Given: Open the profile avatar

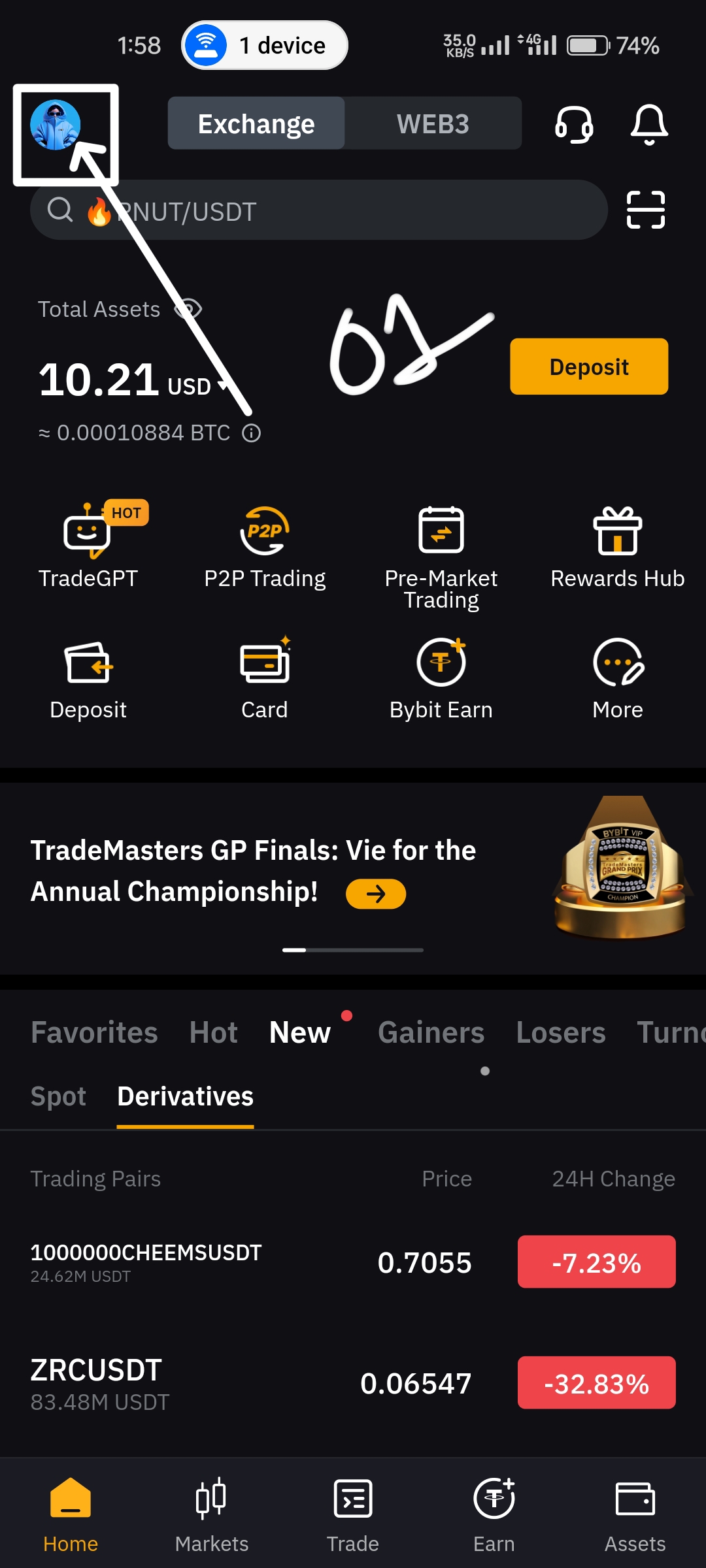Looking at the screenshot, I should (x=56, y=125).
